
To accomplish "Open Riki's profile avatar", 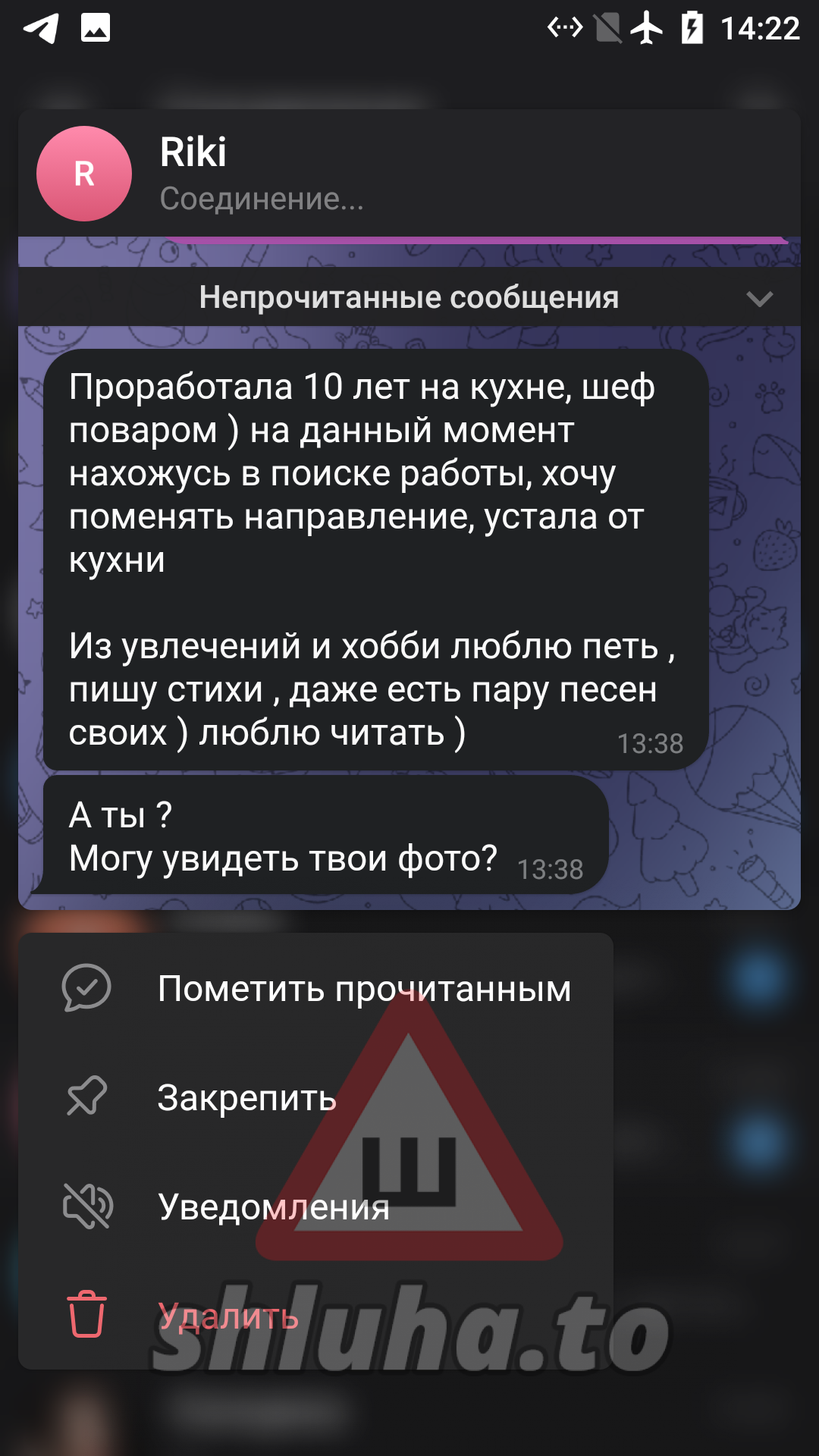I will [84, 174].
